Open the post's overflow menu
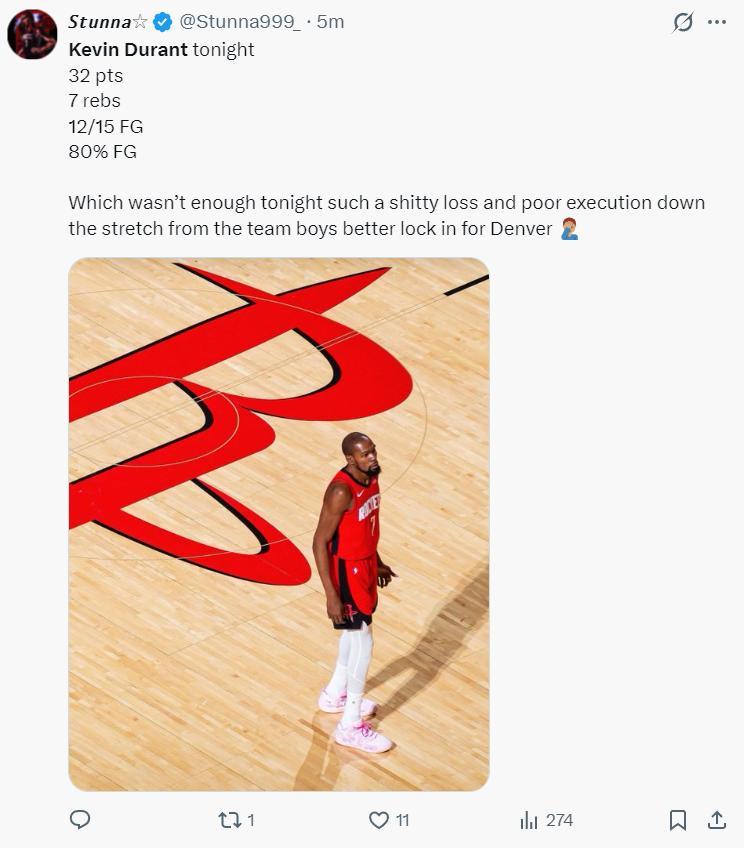744x848 pixels. [717, 22]
